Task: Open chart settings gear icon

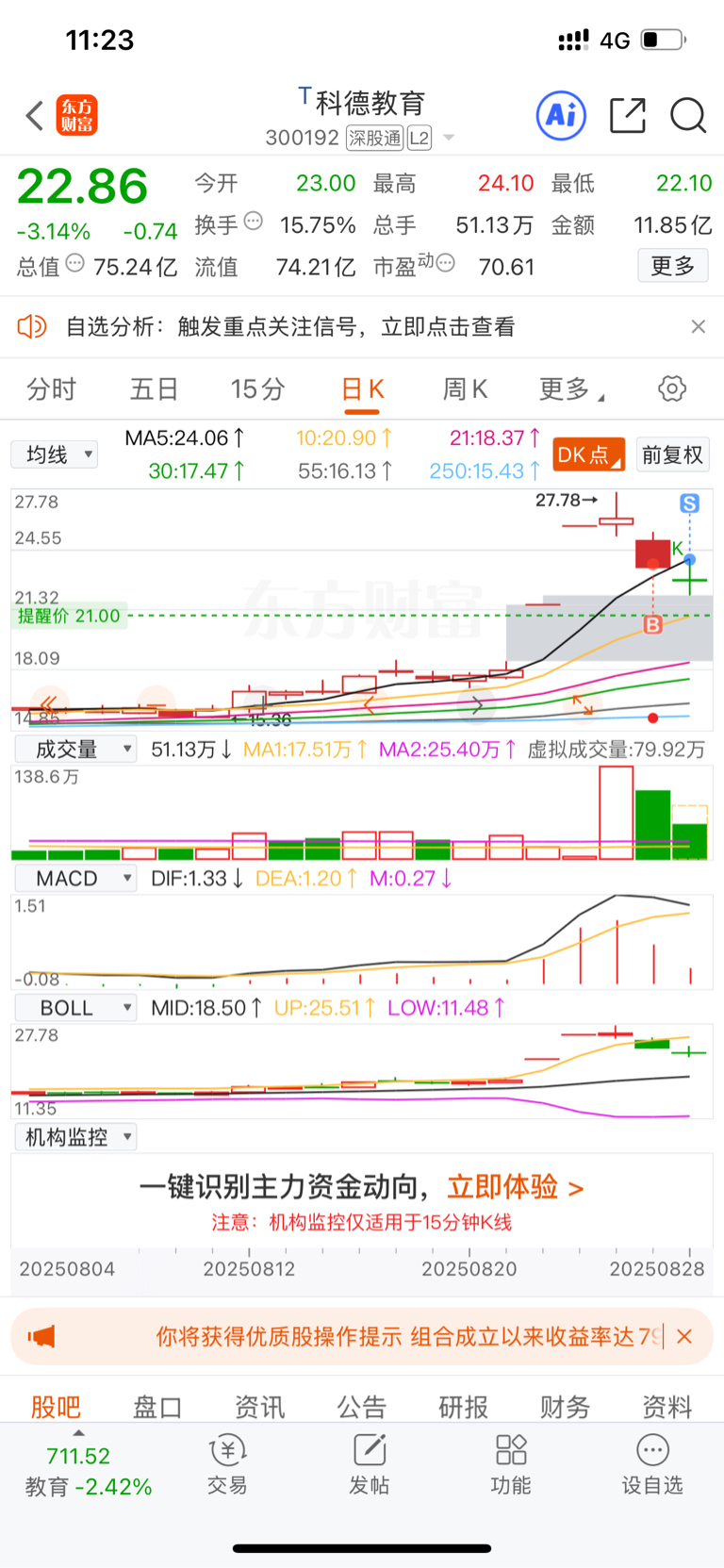Action: point(672,388)
